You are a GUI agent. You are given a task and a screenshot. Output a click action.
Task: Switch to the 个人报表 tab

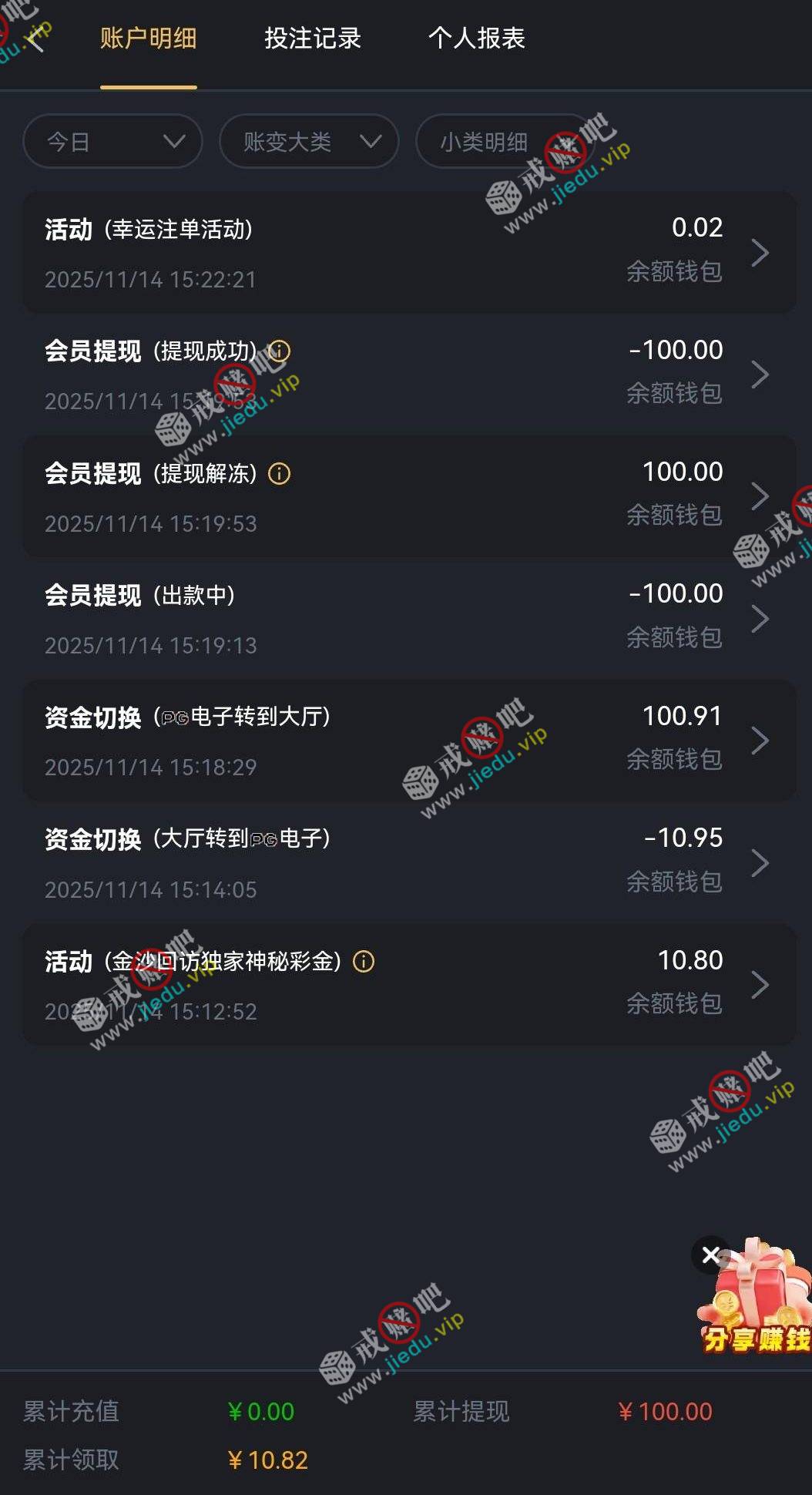(476, 39)
